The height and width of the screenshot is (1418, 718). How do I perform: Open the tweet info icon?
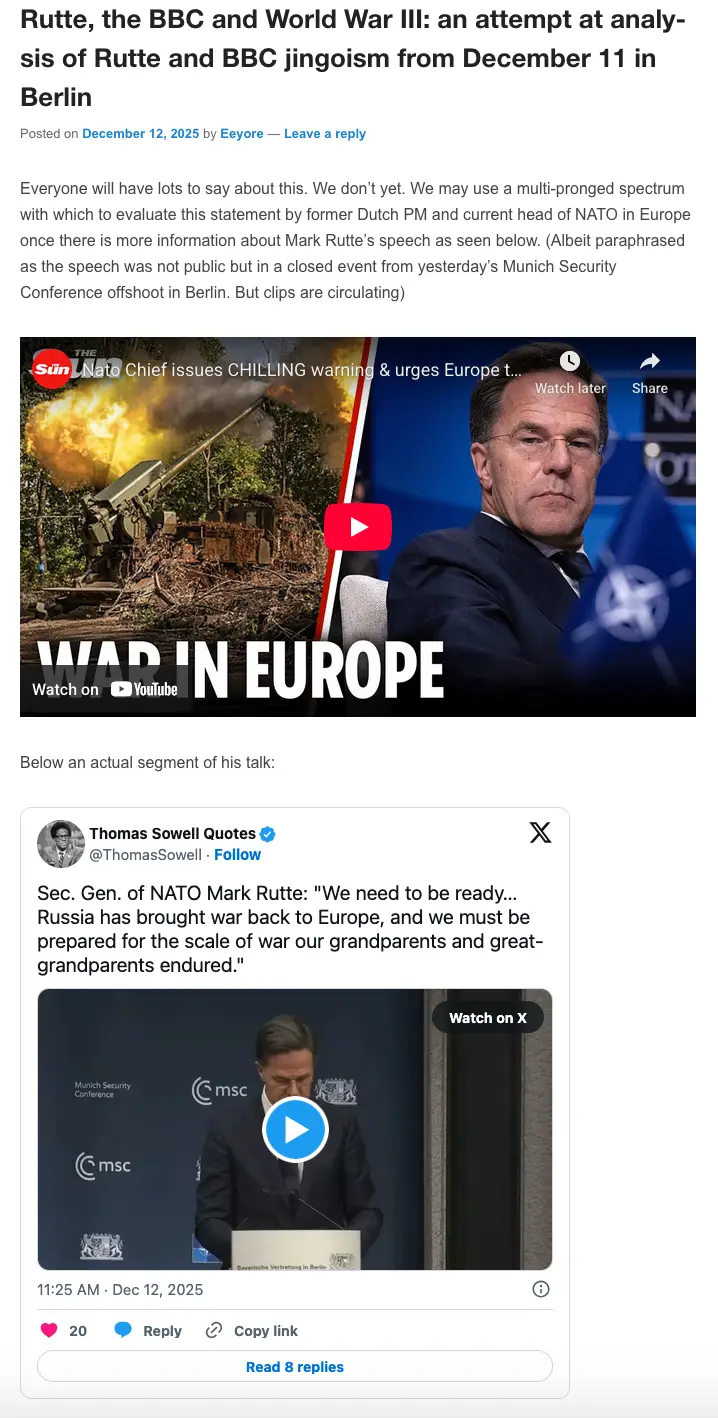pos(541,1289)
